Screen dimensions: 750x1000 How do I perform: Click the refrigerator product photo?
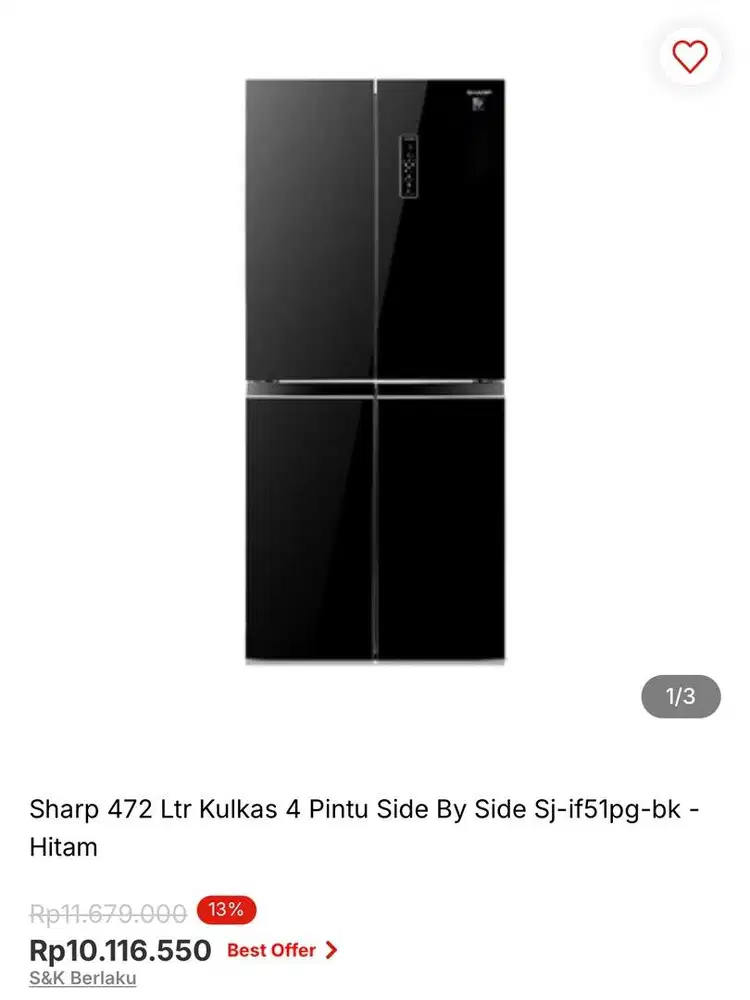[375, 370]
